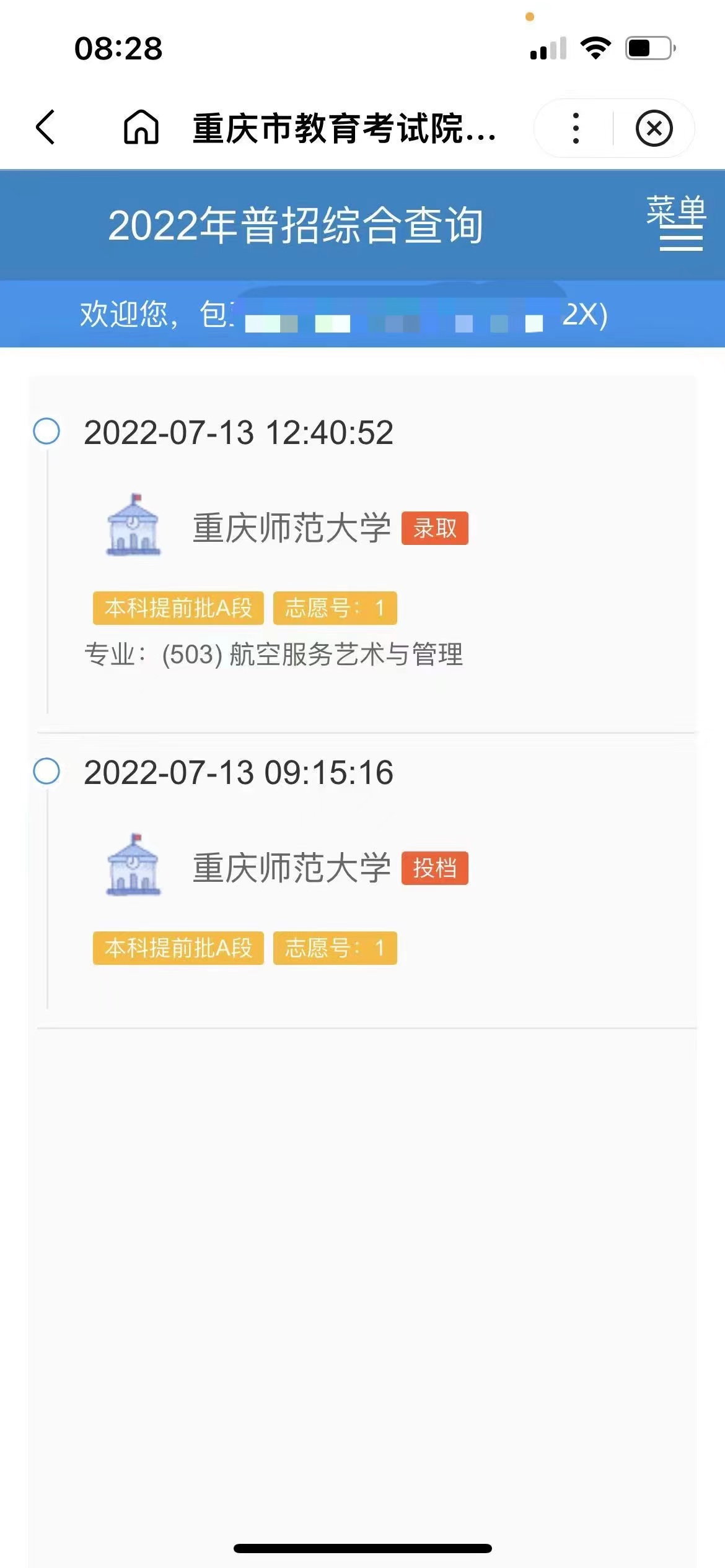Return to the mini program home
Viewport: 725px width, 1568px height.
[141, 127]
